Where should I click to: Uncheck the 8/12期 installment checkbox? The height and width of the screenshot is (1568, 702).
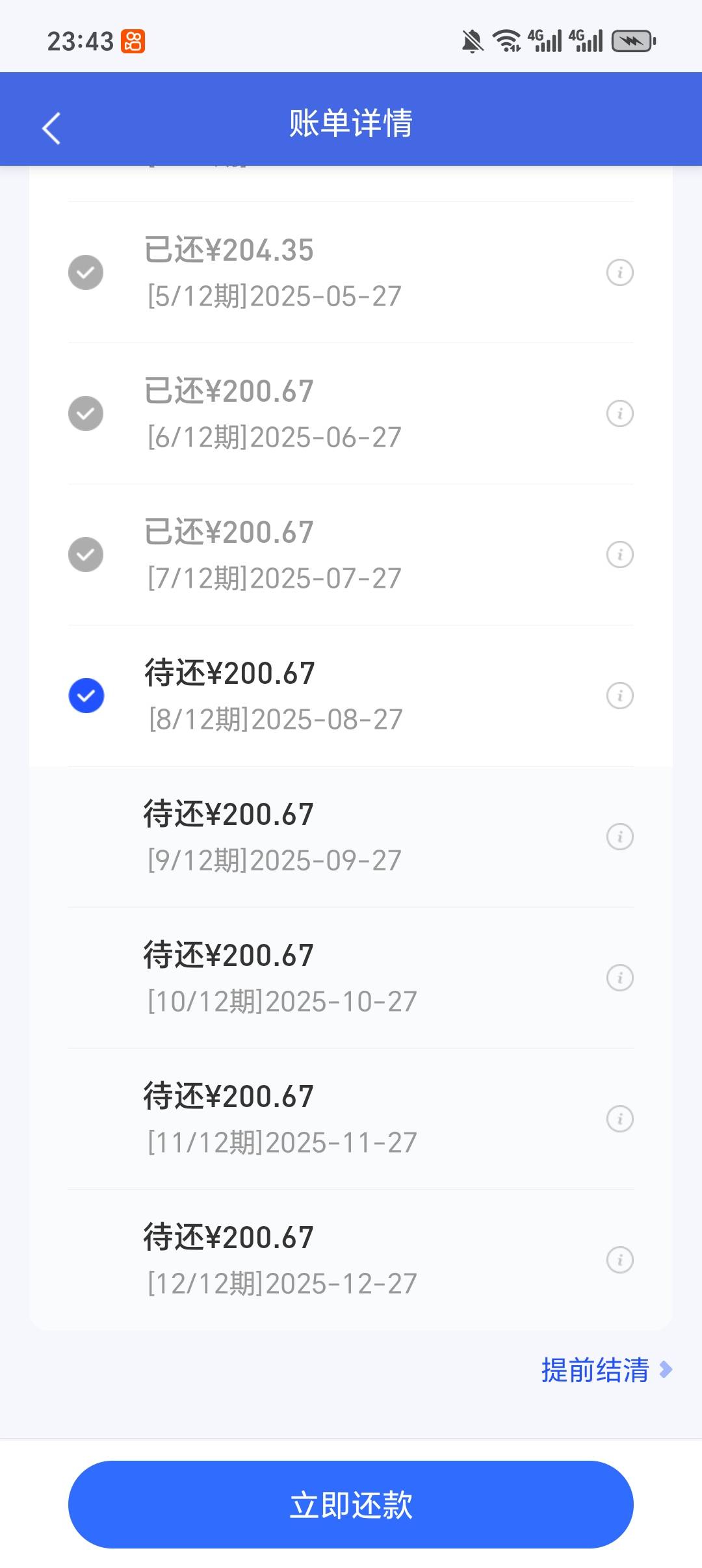[86, 696]
